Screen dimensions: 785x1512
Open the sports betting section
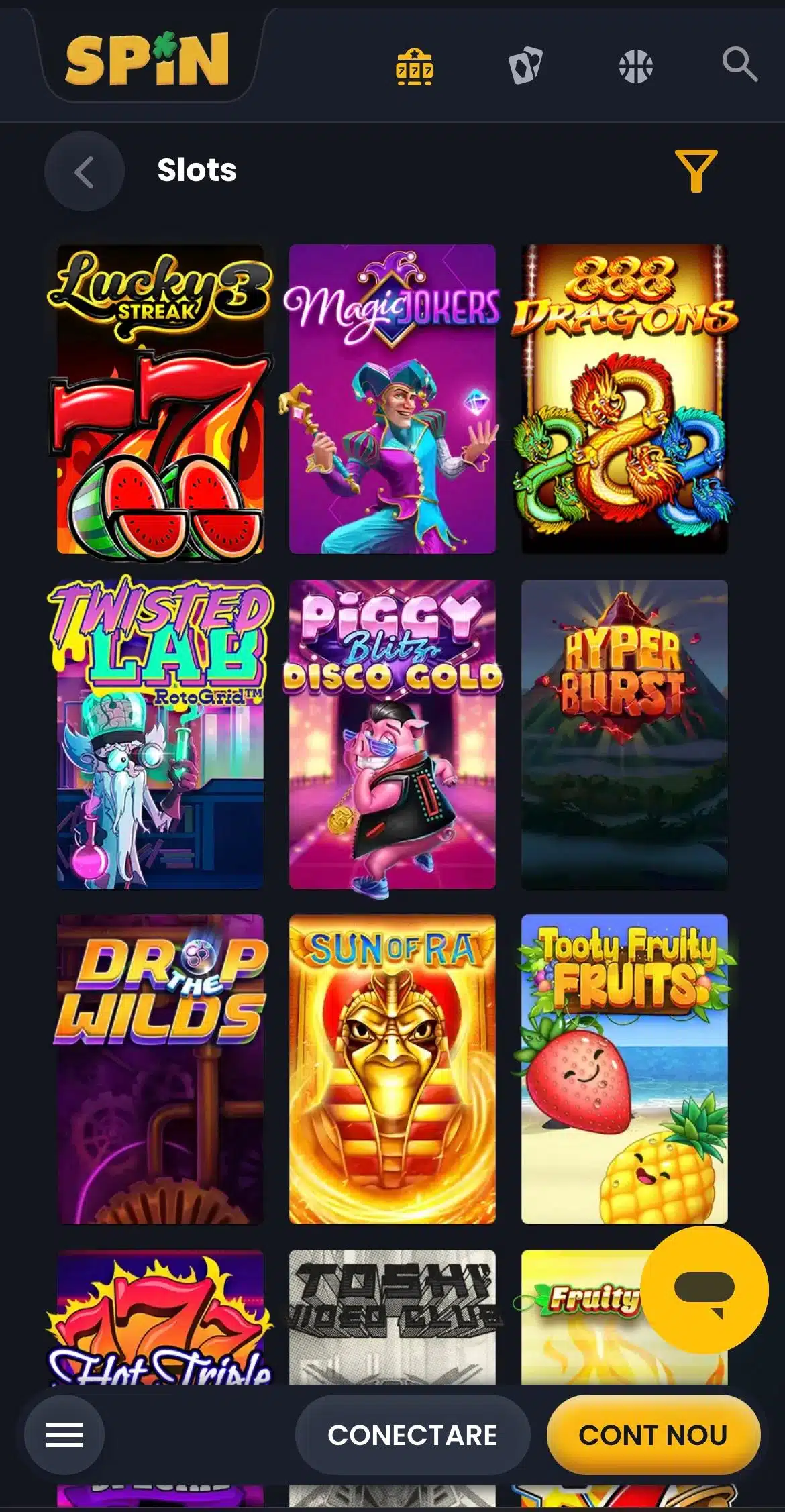635,66
